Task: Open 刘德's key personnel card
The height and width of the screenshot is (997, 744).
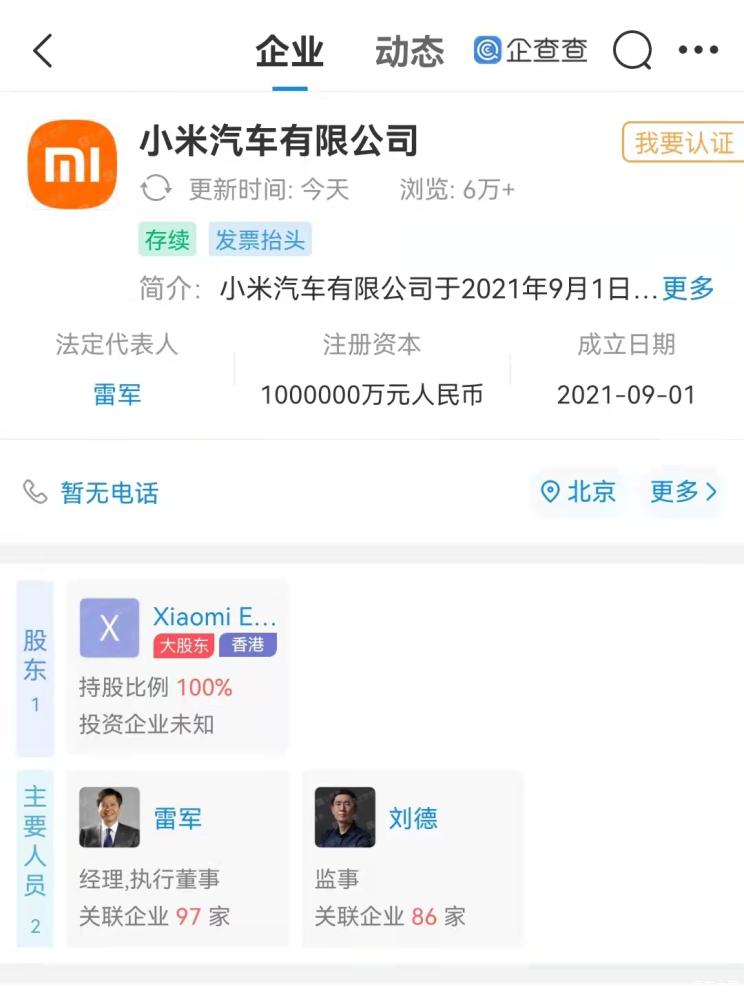Action: (x=412, y=858)
